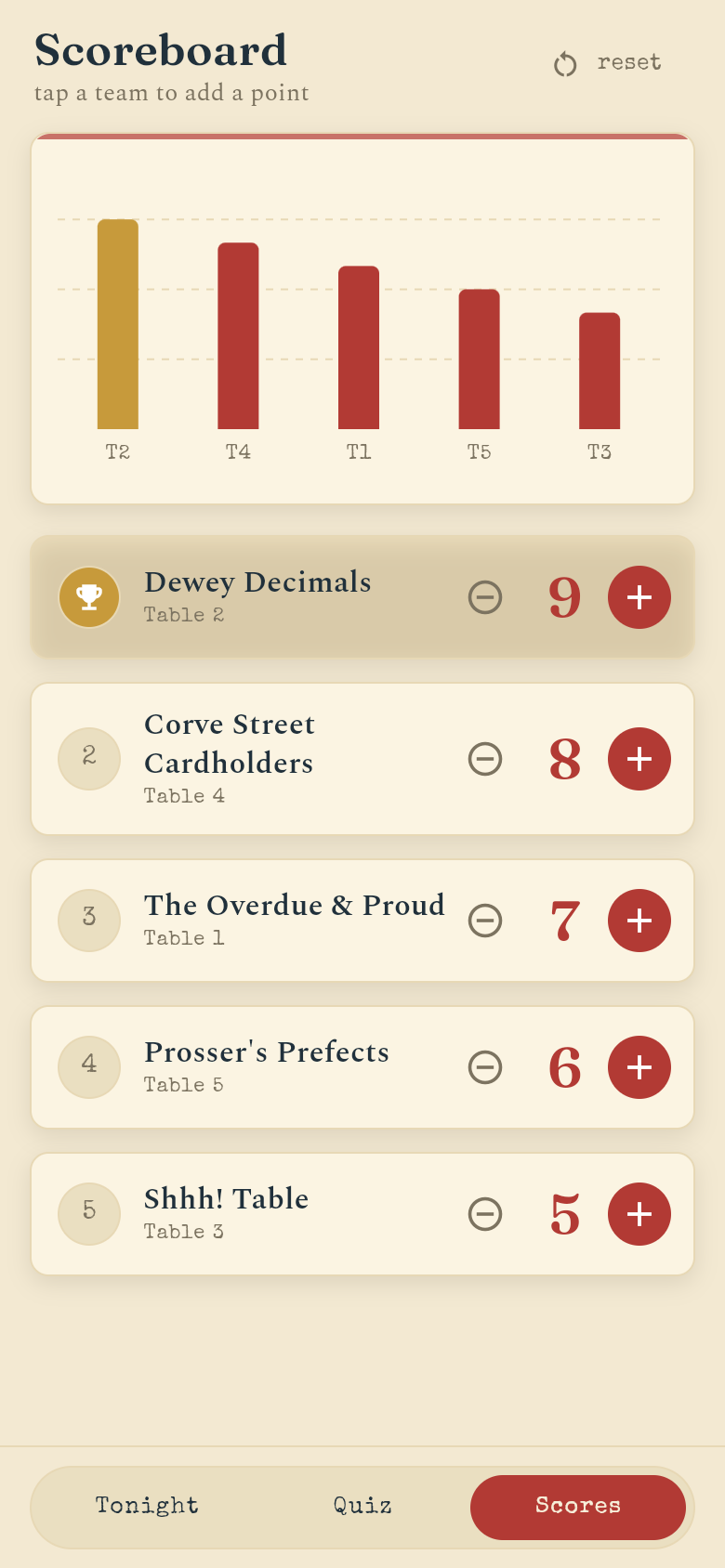Take a point off The Overdue & Proud
The width and height of the screenshot is (725, 1568).
coord(485,921)
